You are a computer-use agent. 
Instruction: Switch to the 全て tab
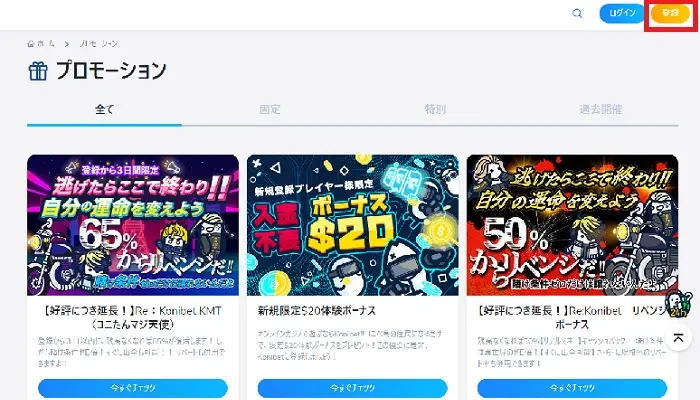(105, 108)
